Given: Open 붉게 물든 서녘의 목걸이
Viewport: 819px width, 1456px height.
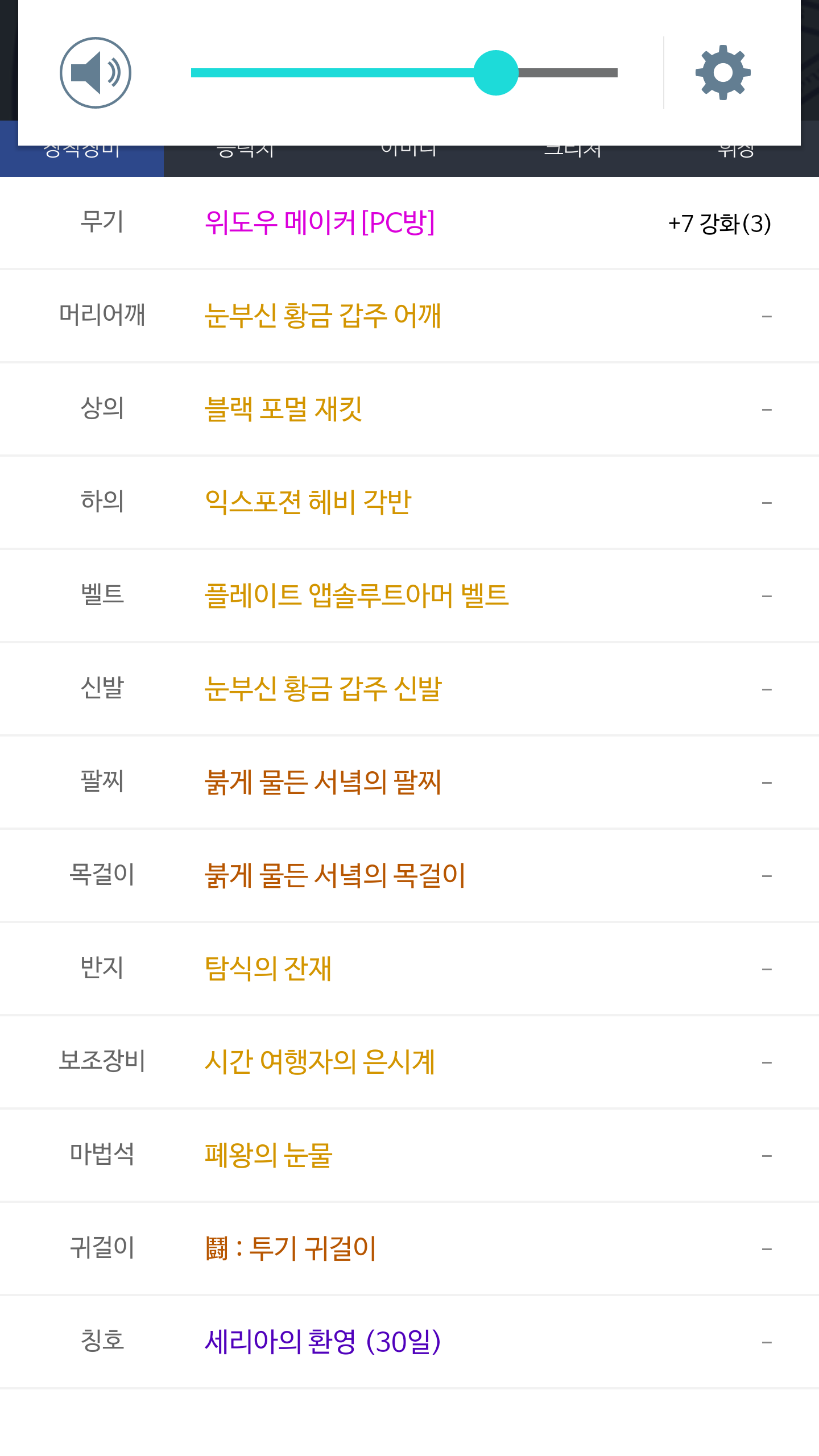Looking at the screenshot, I should pyautogui.click(x=335, y=875).
